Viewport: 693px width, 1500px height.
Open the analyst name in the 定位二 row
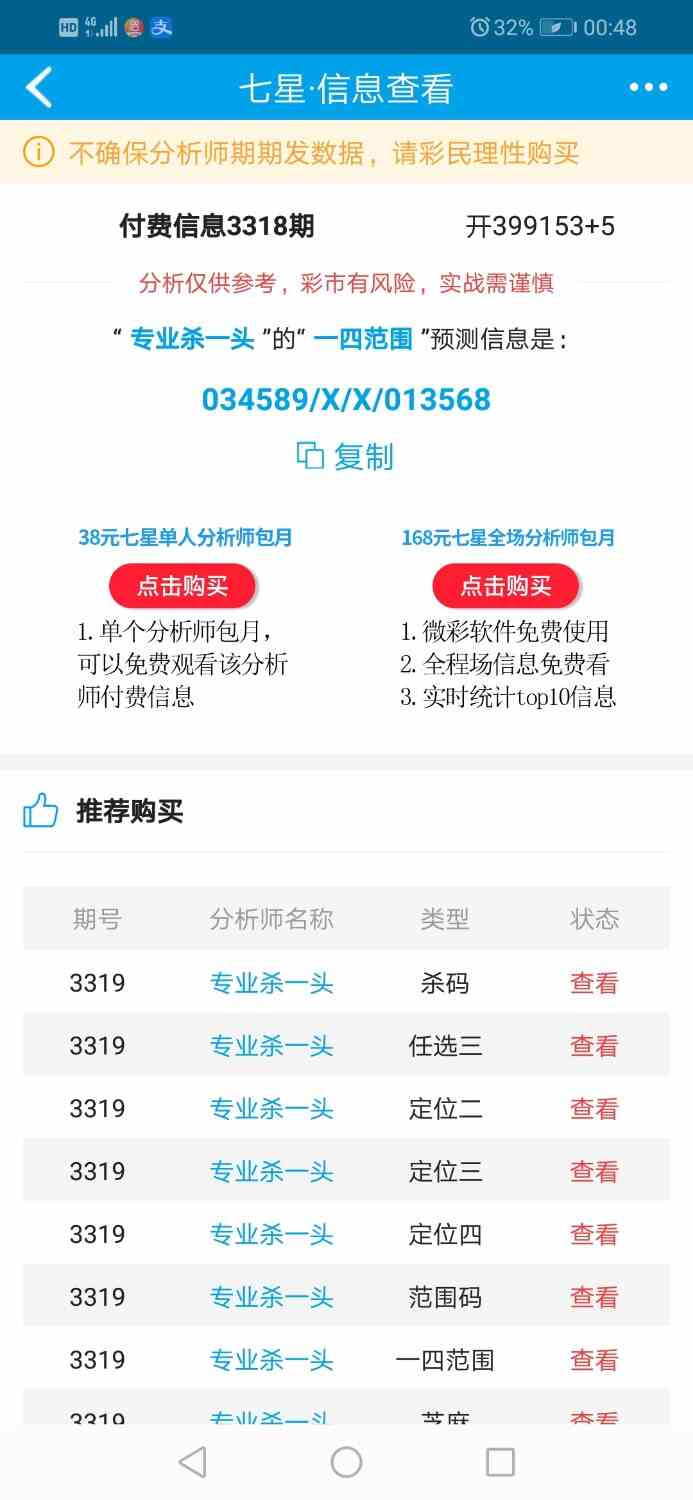point(271,1109)
